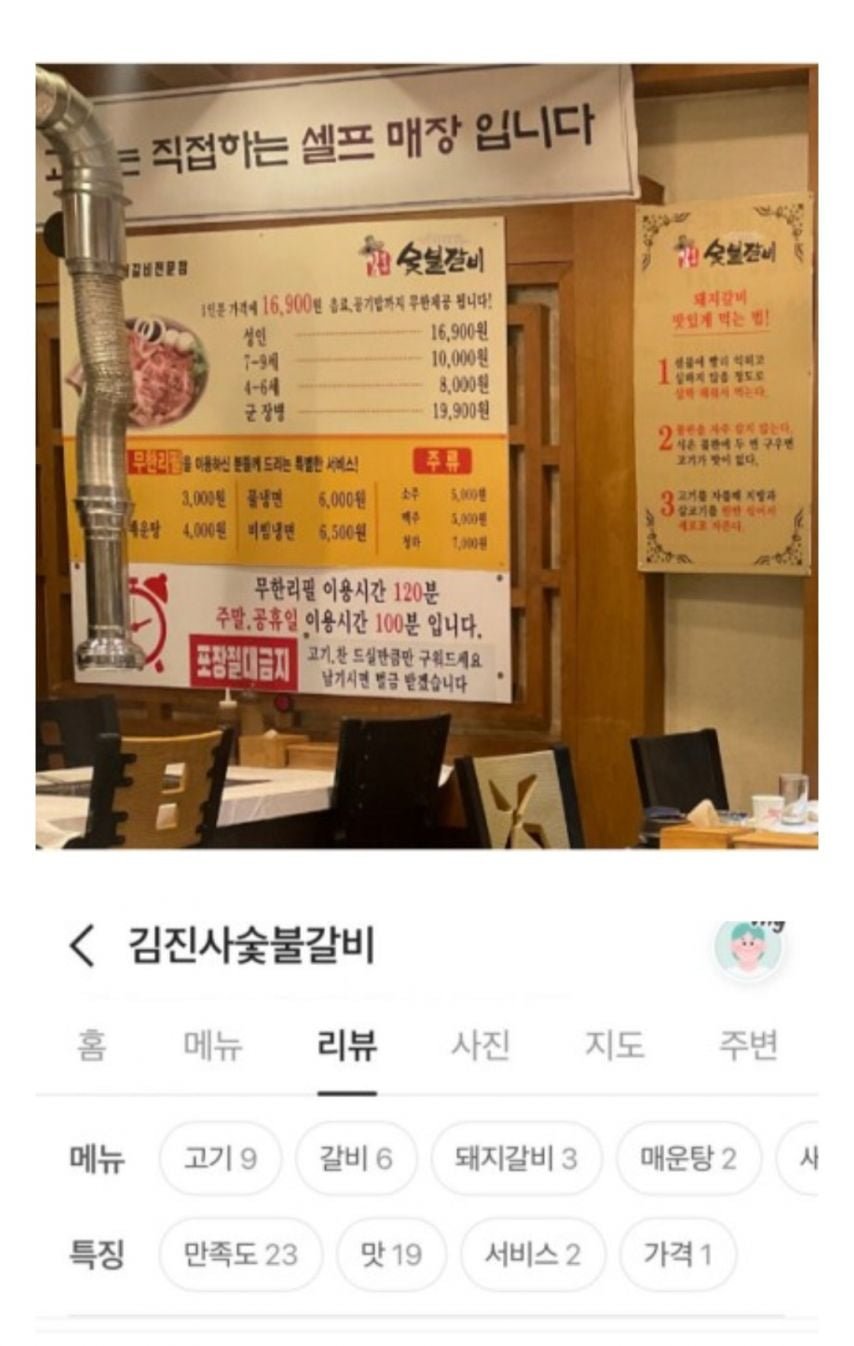Choose the 매운탕 2 chip

(x=688, y=1159)
